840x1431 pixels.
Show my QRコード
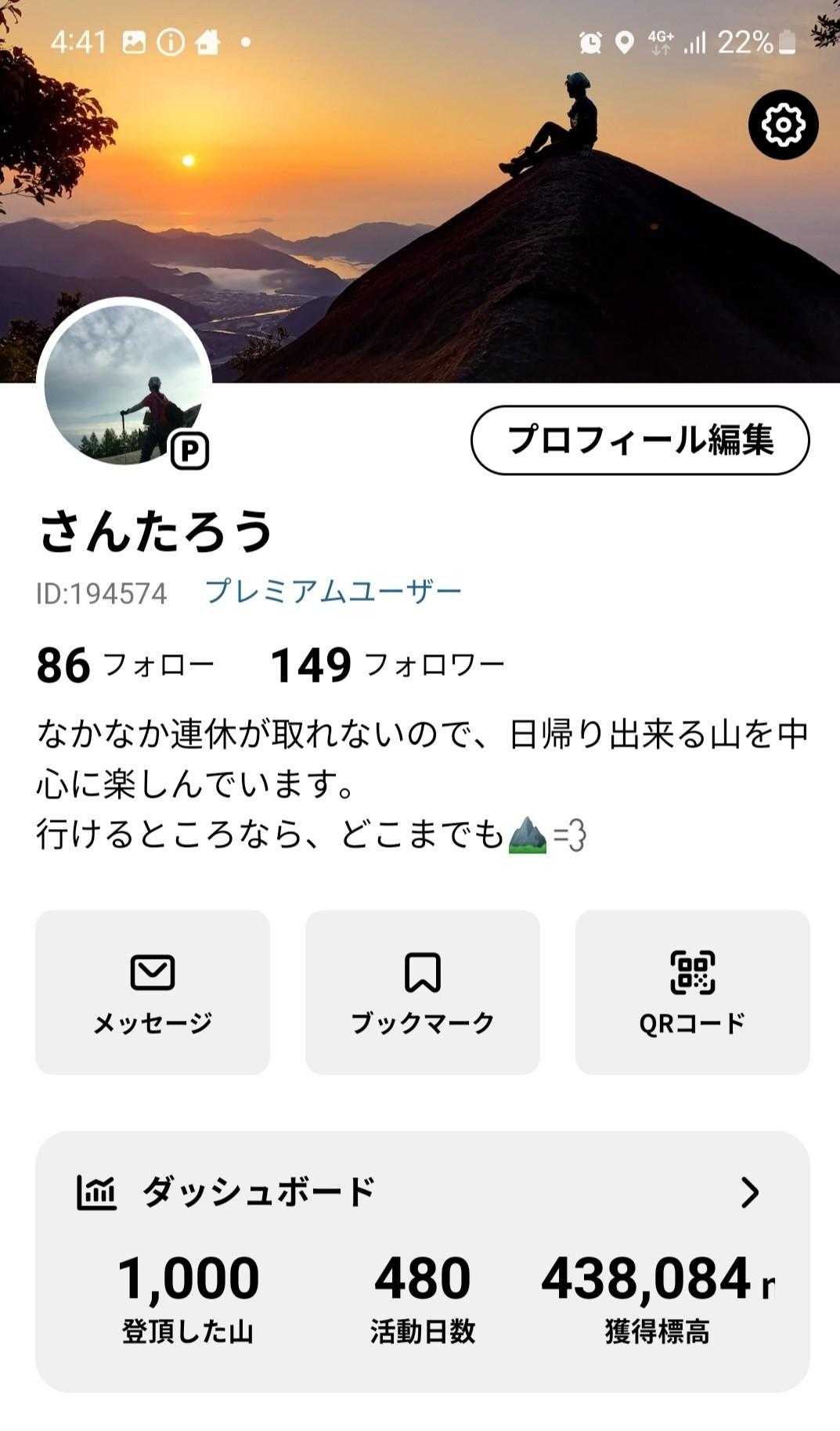(x=692, y=992)
